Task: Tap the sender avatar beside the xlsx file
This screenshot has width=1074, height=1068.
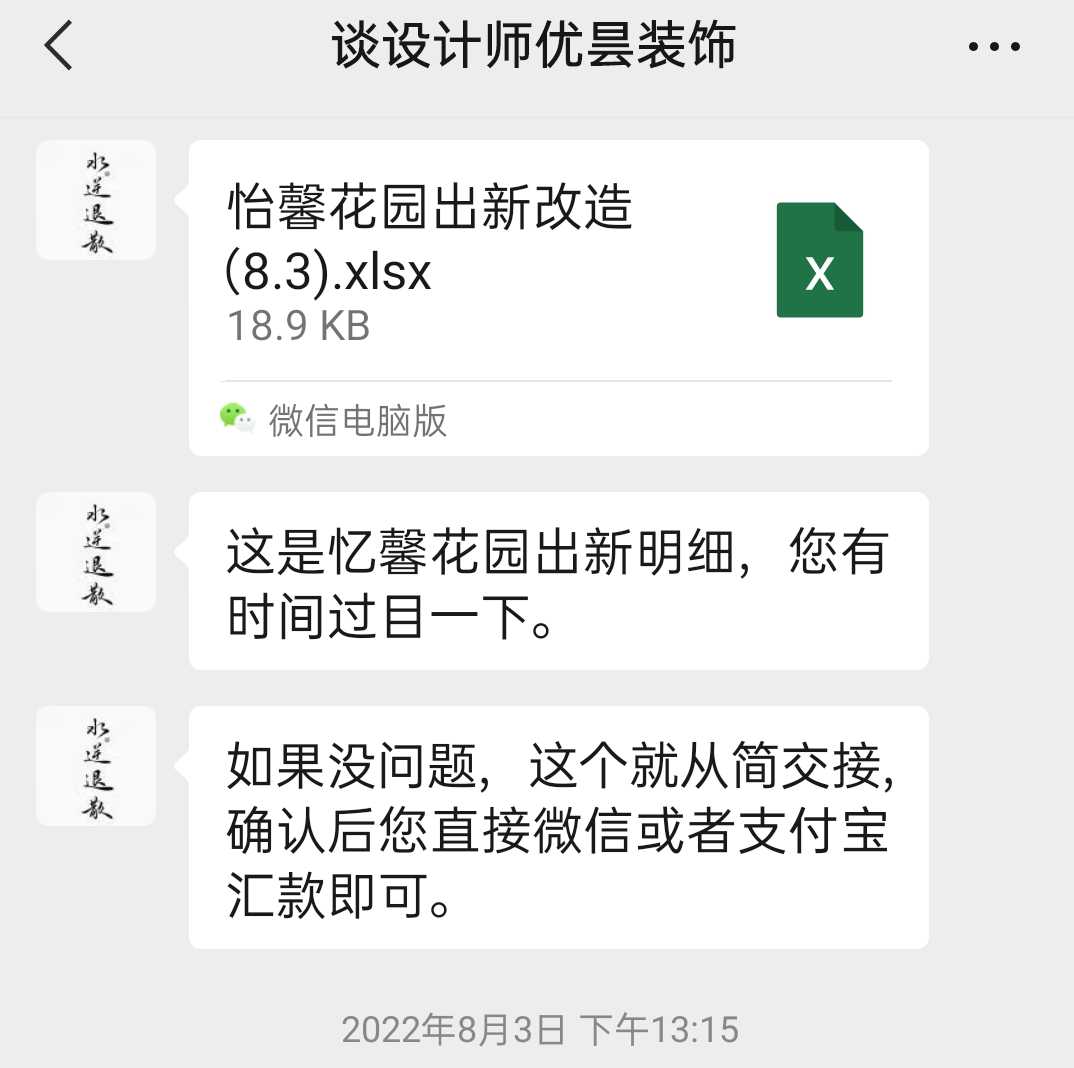Action: coord(96,200)
